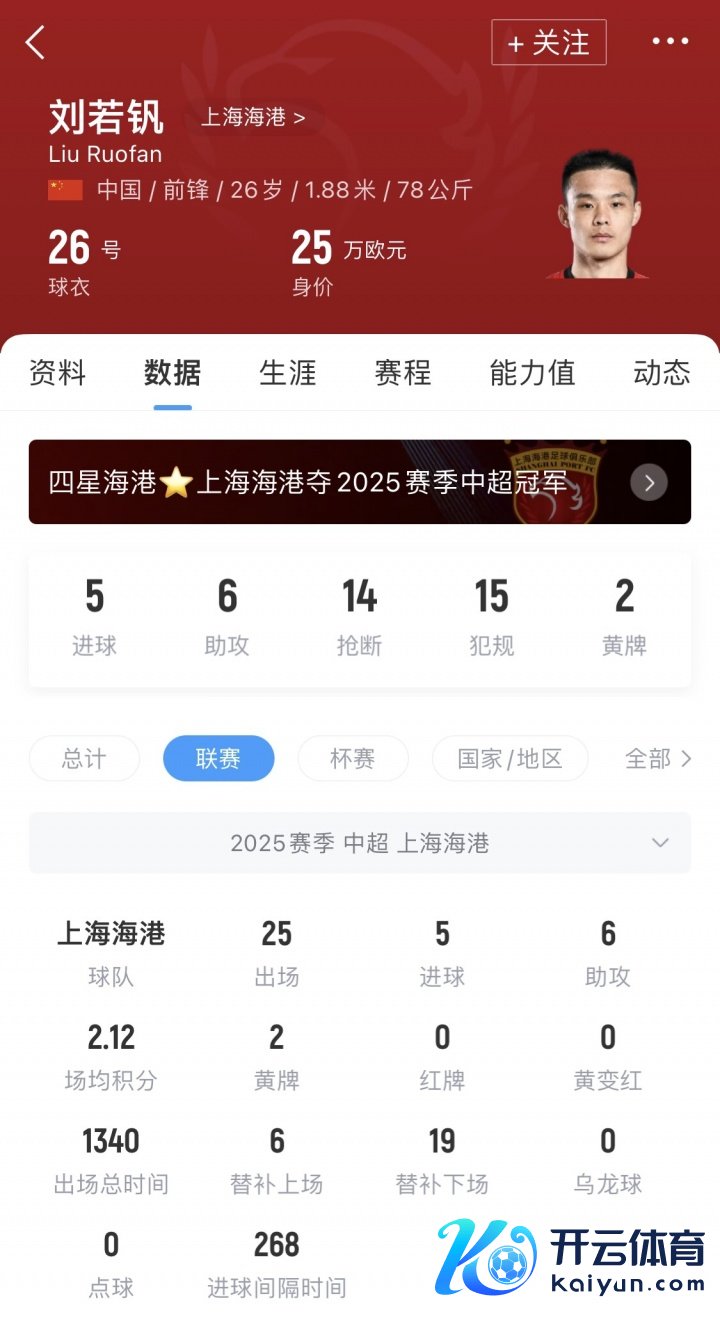720x1317 pixels.
Task: Switch to the 生涯 tab
Action: click(288, 373)
